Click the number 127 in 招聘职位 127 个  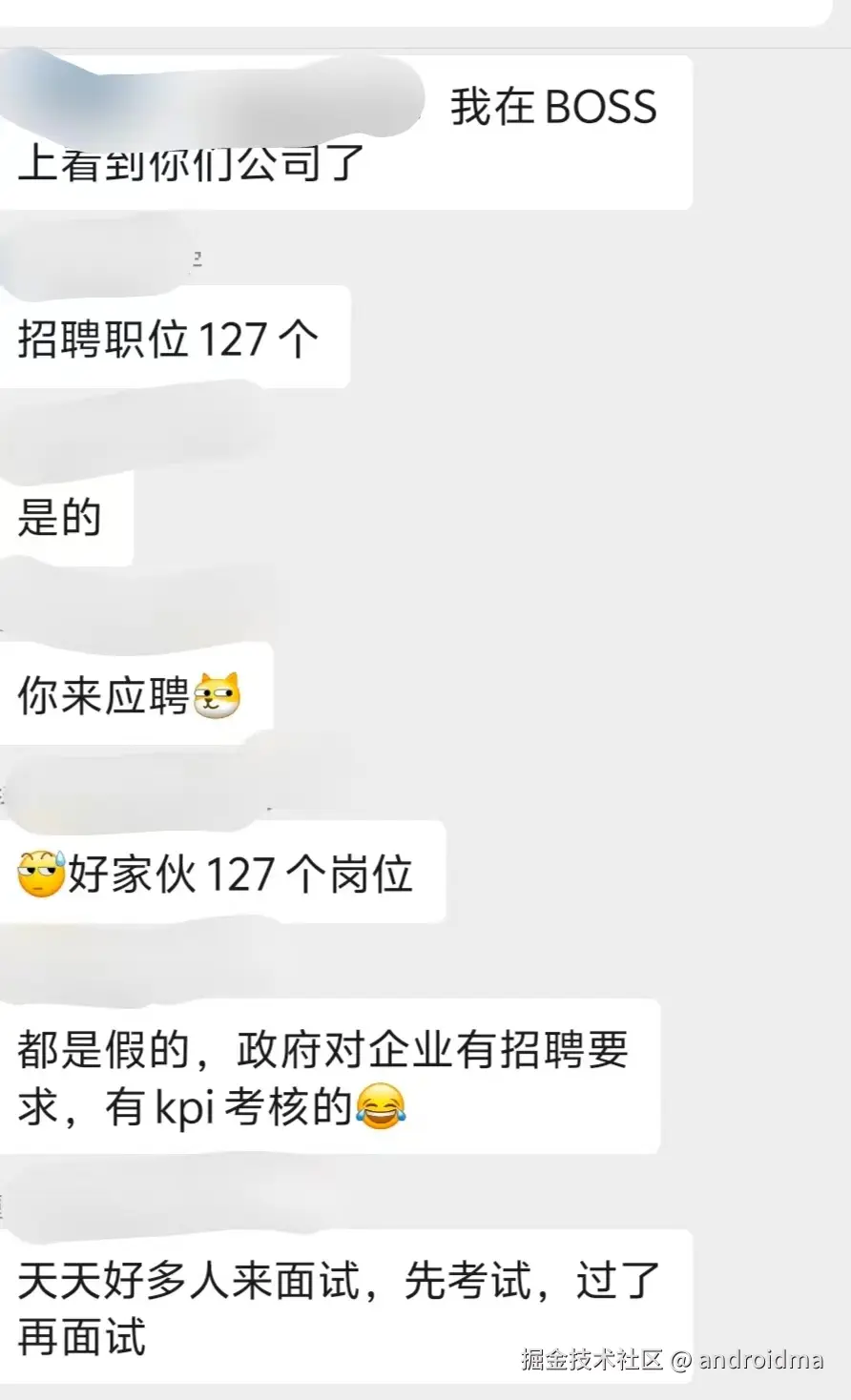click(234, 336)
